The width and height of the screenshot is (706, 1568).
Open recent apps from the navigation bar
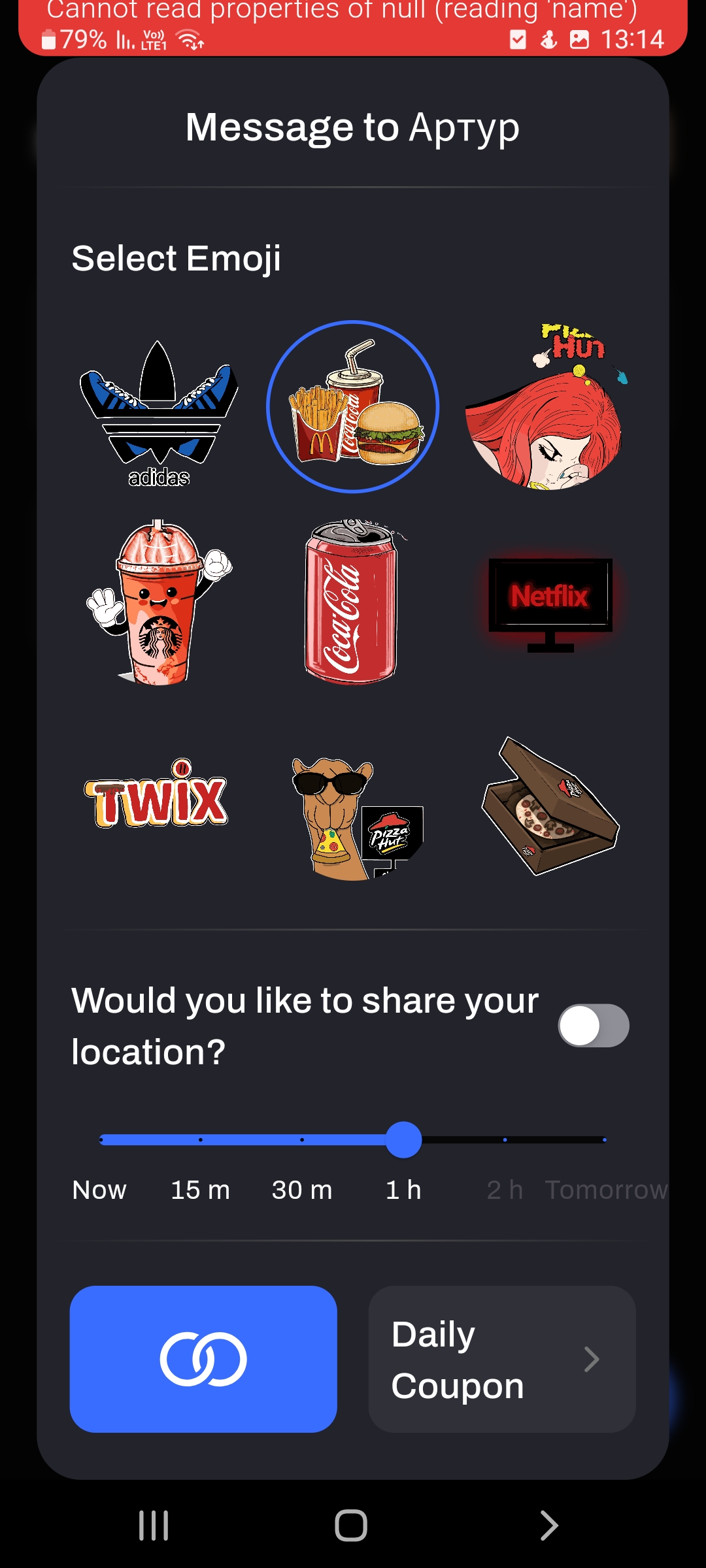tap(154, 1526)
